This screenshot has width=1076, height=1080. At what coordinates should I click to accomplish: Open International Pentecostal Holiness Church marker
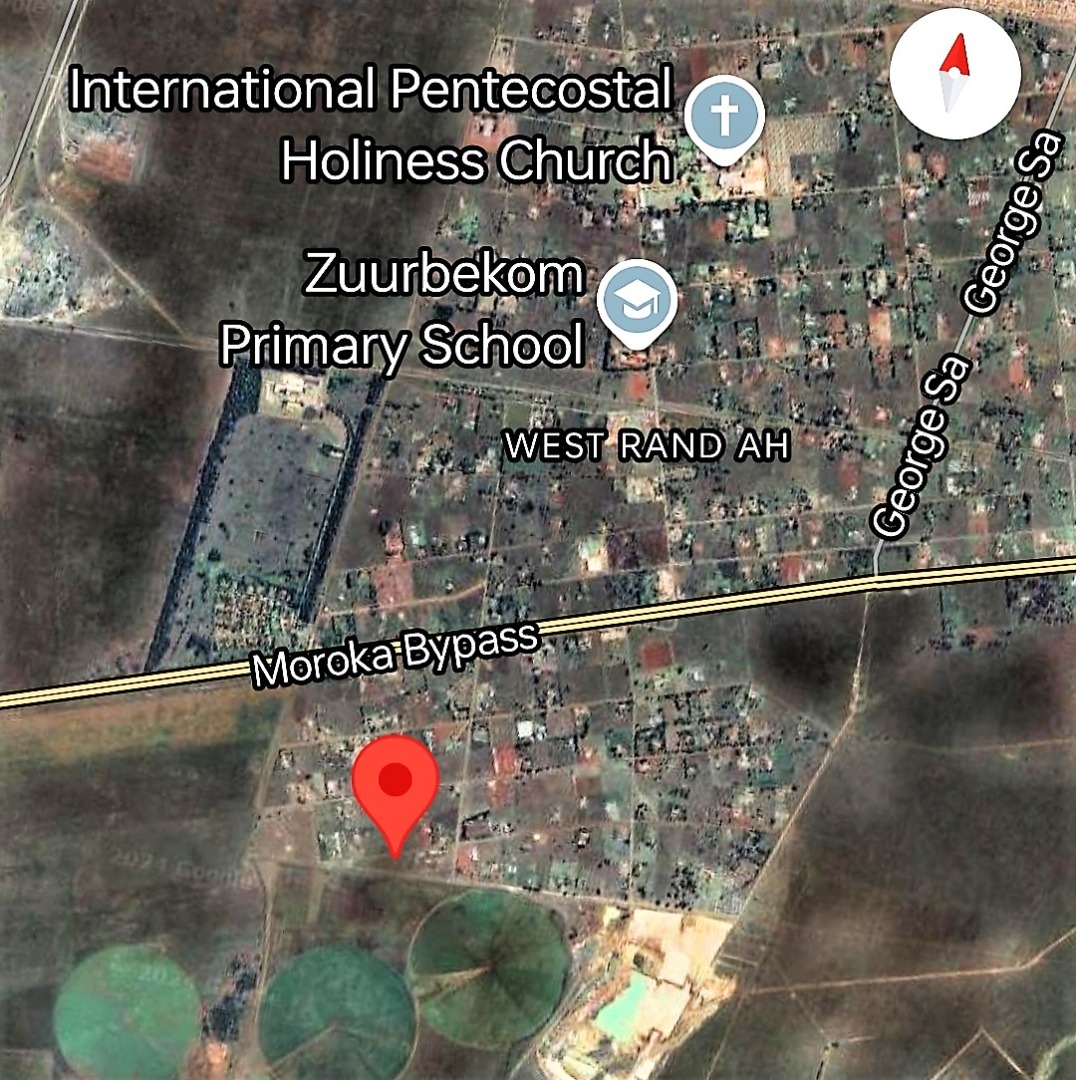click(725, 119)
